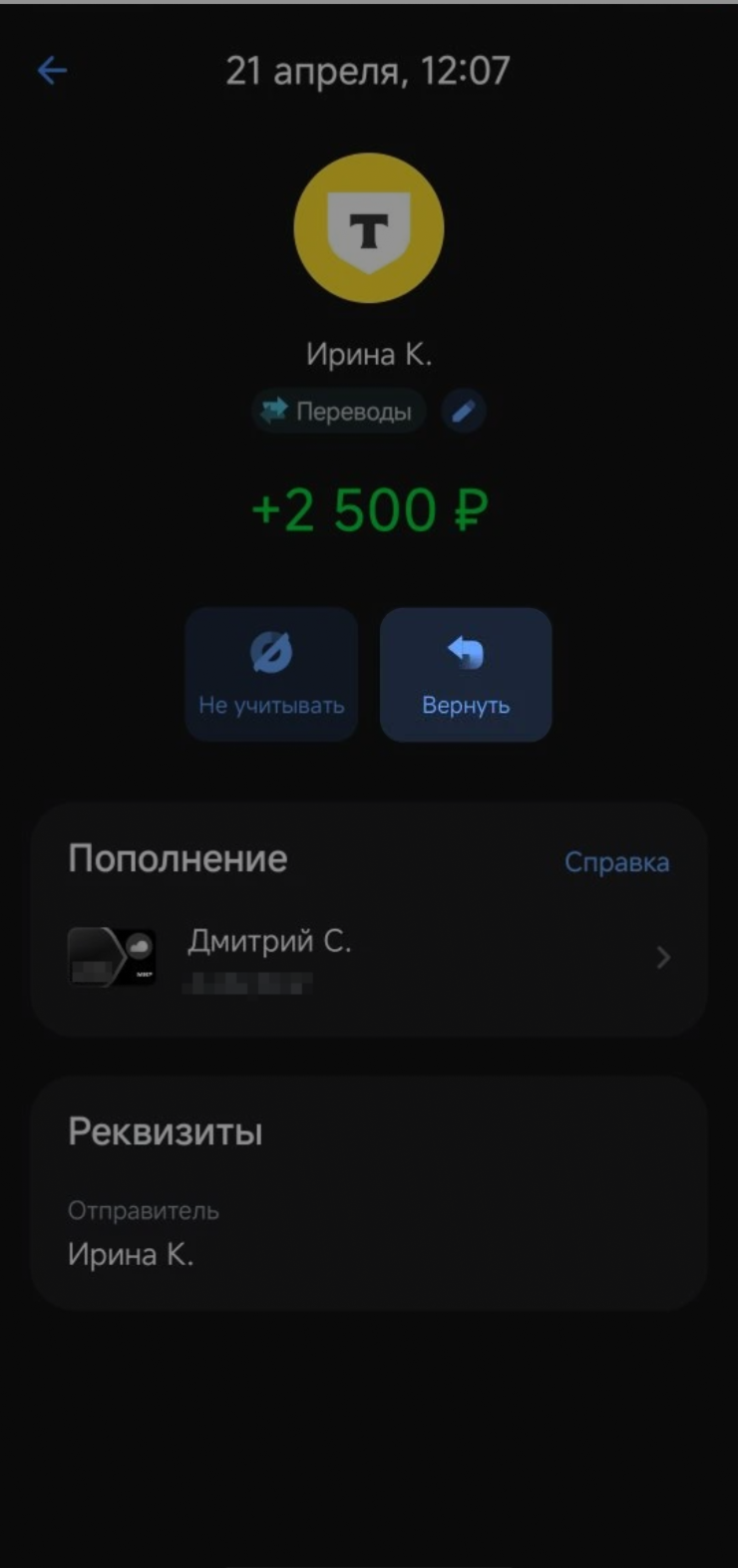Go back with the top-left arrow
738x1568 pixels.
point(52,70)
